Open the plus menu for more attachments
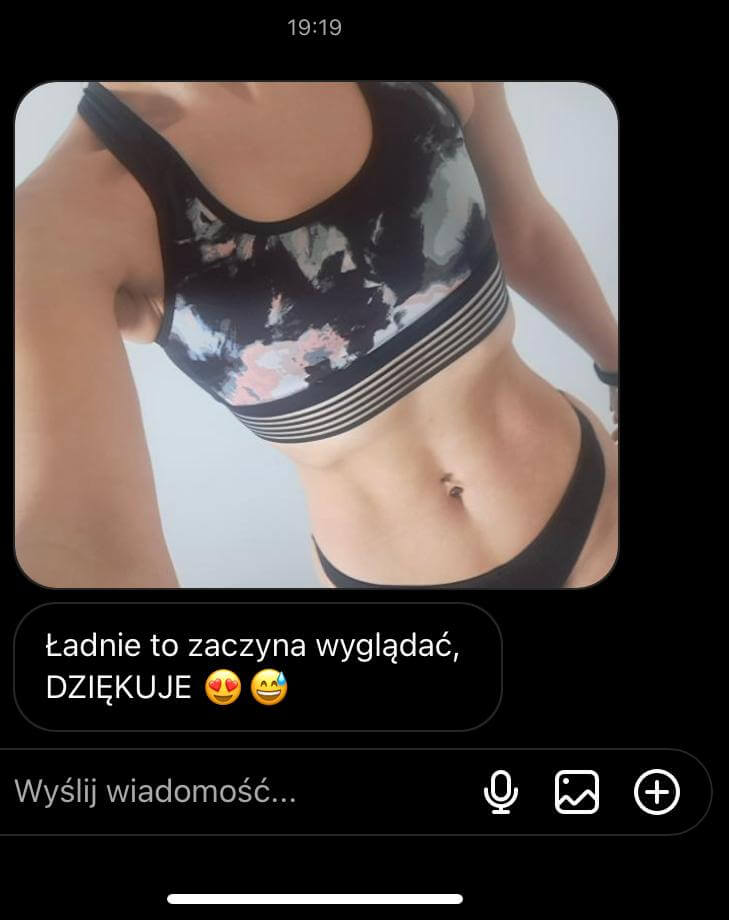The height and width of the screenshot is (920, 729). tap(657, 793)
